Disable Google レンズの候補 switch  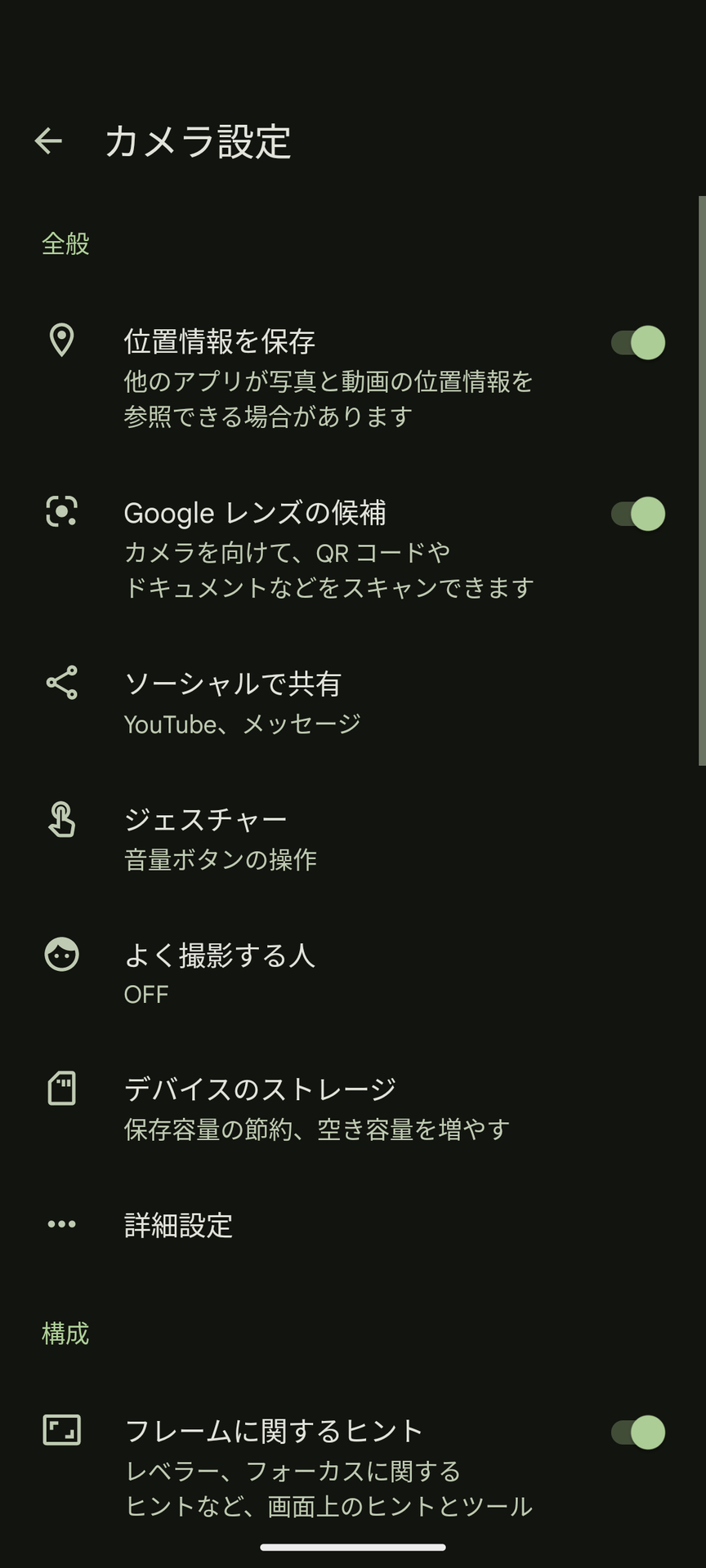coord(637,514)
